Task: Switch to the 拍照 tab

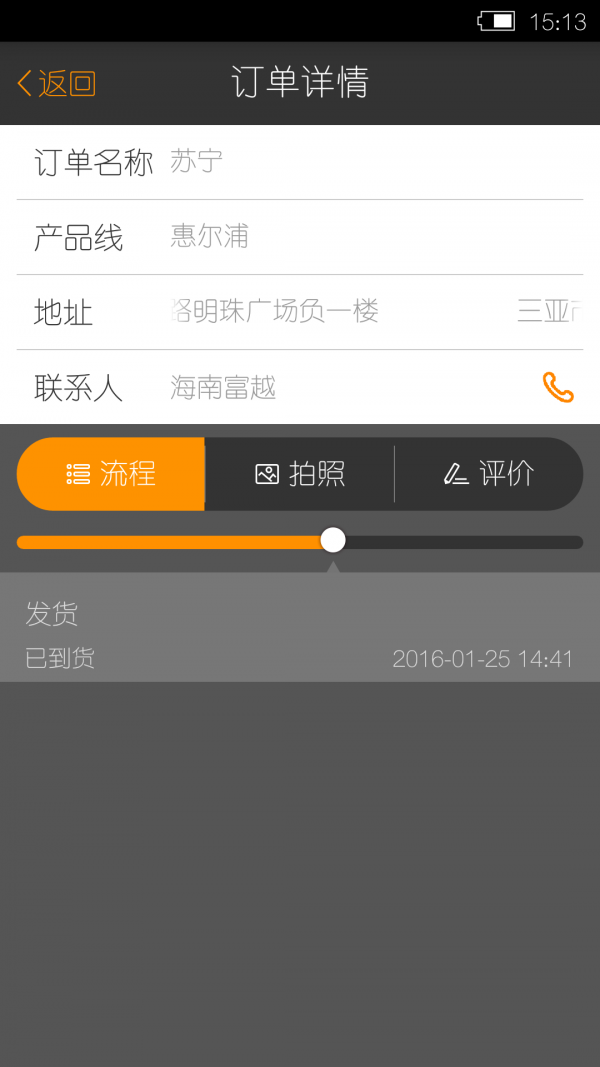Action: (300, 474)
